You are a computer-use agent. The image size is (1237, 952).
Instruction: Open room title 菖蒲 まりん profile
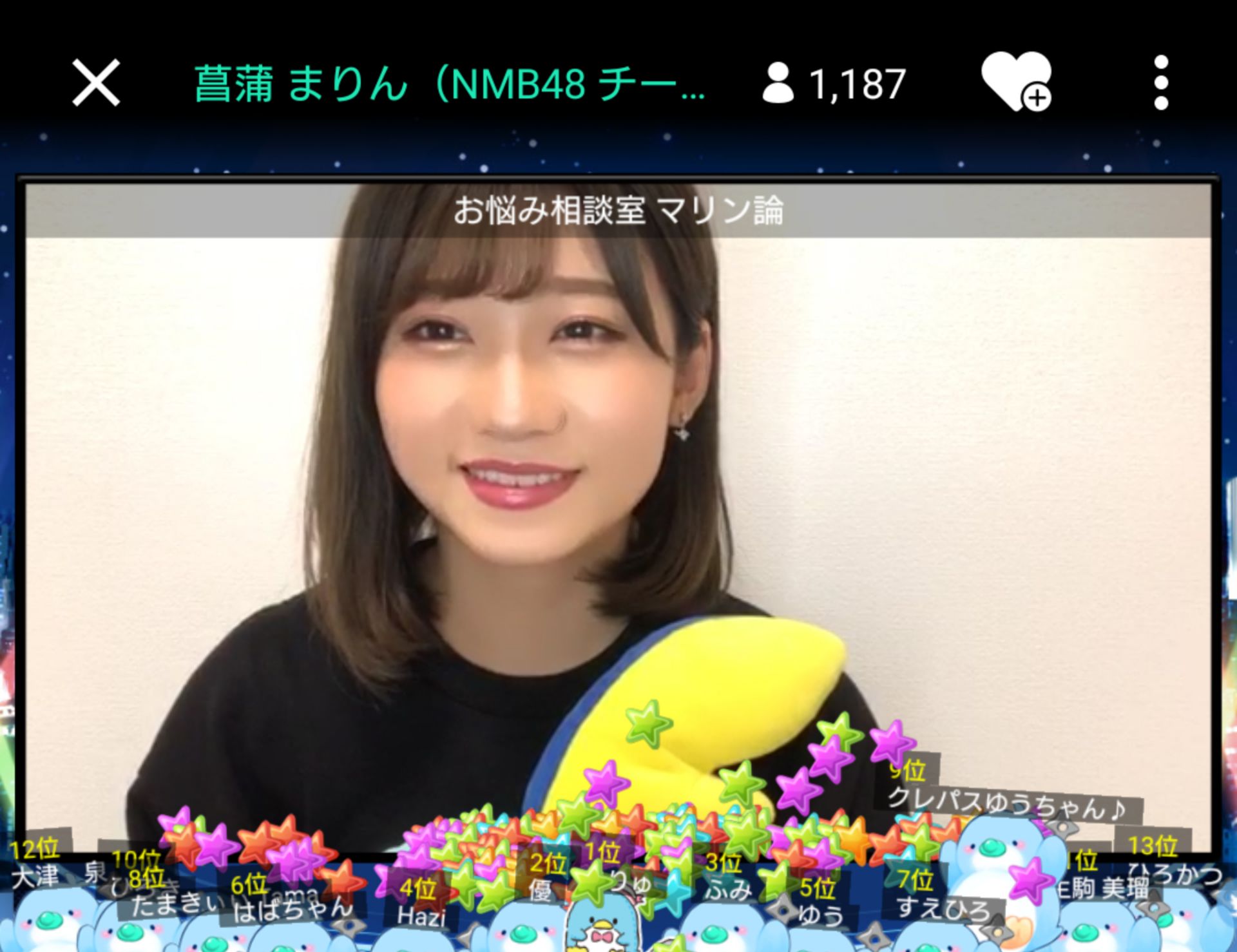[x=449, y=84]
